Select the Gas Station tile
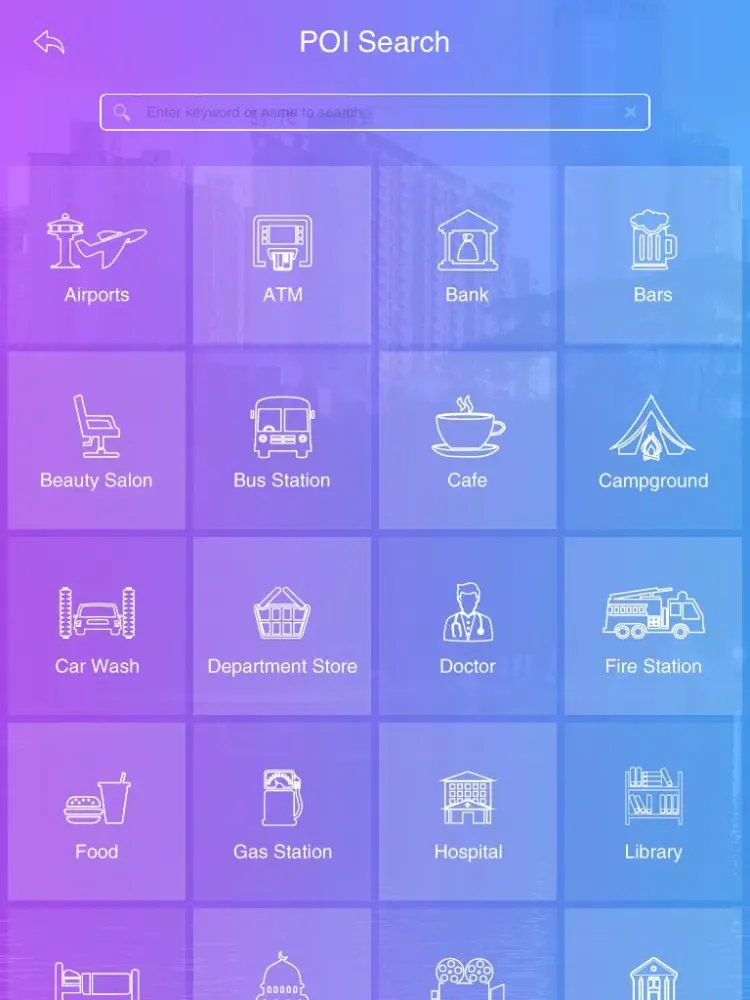This screenshot has height=1000, width=750. click(x=282, y=812)
